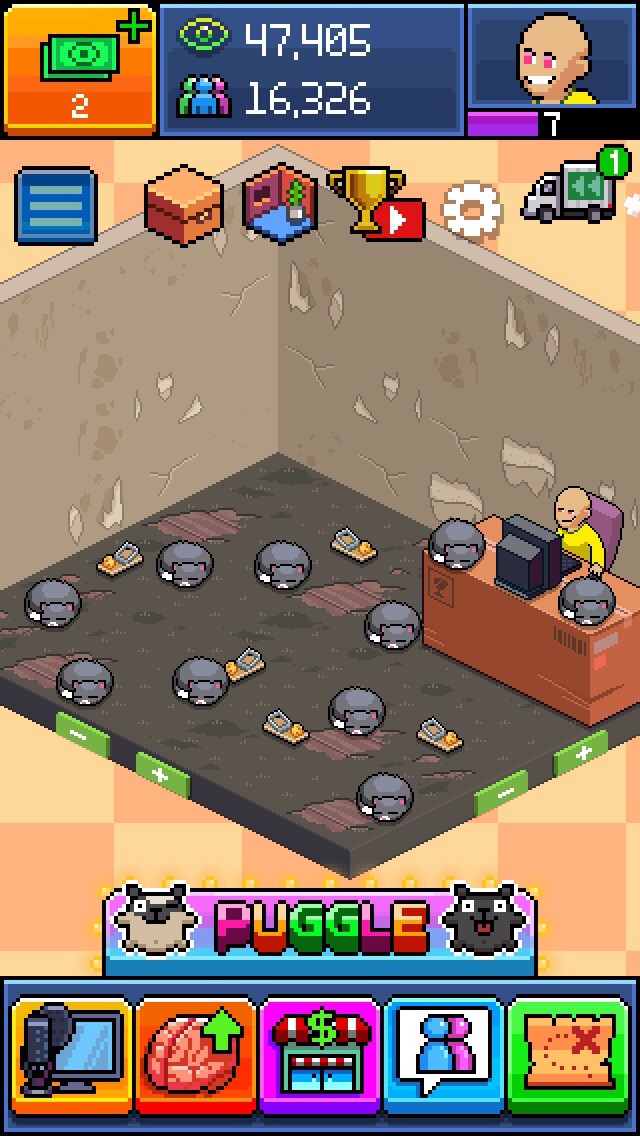Screen dimensions: 640x1136
Task: Tap the green cash plus button
Action: (x=79, y=68)
